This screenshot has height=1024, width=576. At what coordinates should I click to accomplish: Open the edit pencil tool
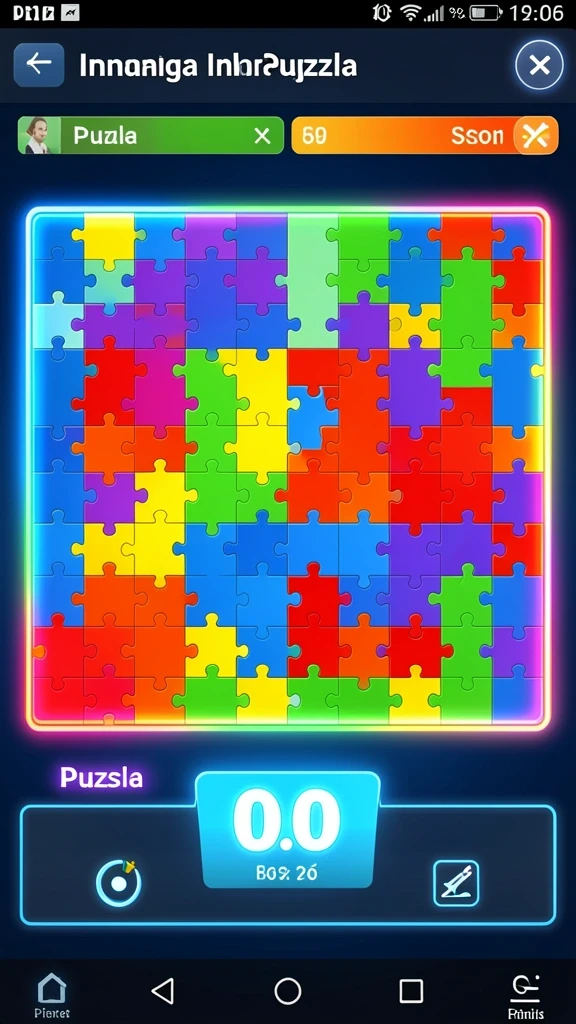[456, 883]
